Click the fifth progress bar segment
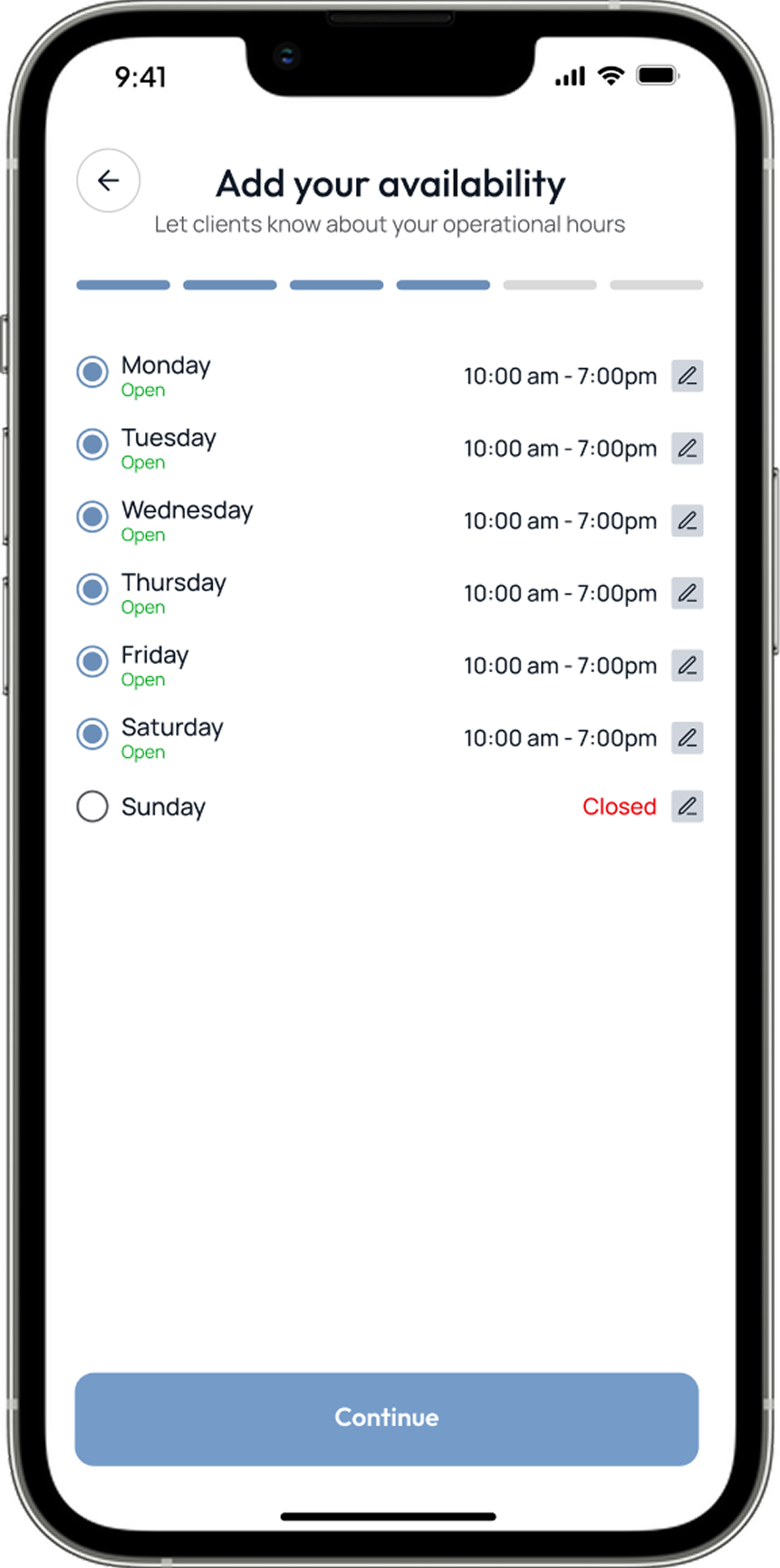This screenshot has width=780, height=1568. click(x=549, y=284)
